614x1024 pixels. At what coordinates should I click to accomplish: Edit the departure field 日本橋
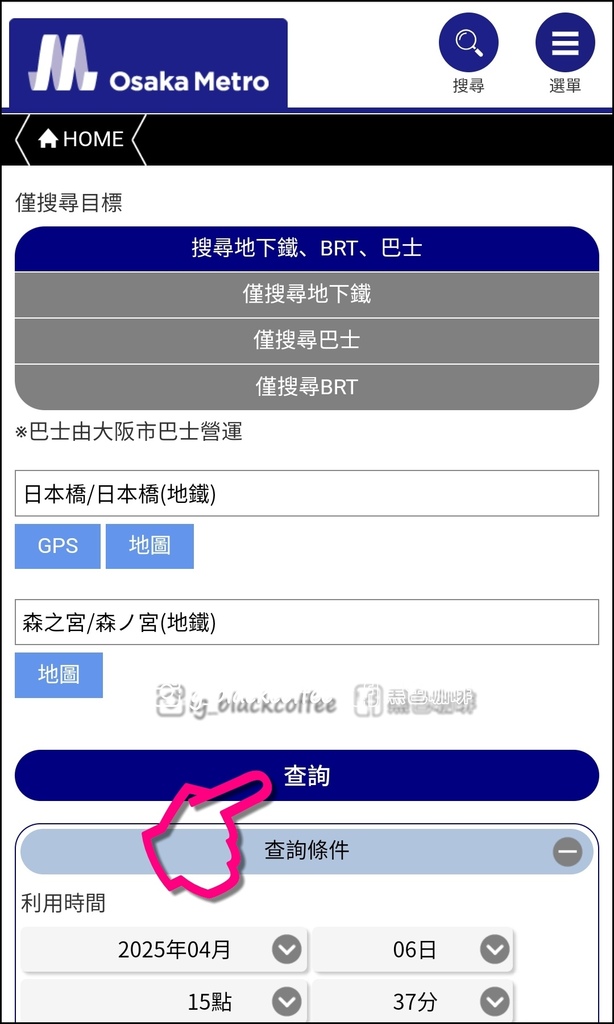[306, 493]
